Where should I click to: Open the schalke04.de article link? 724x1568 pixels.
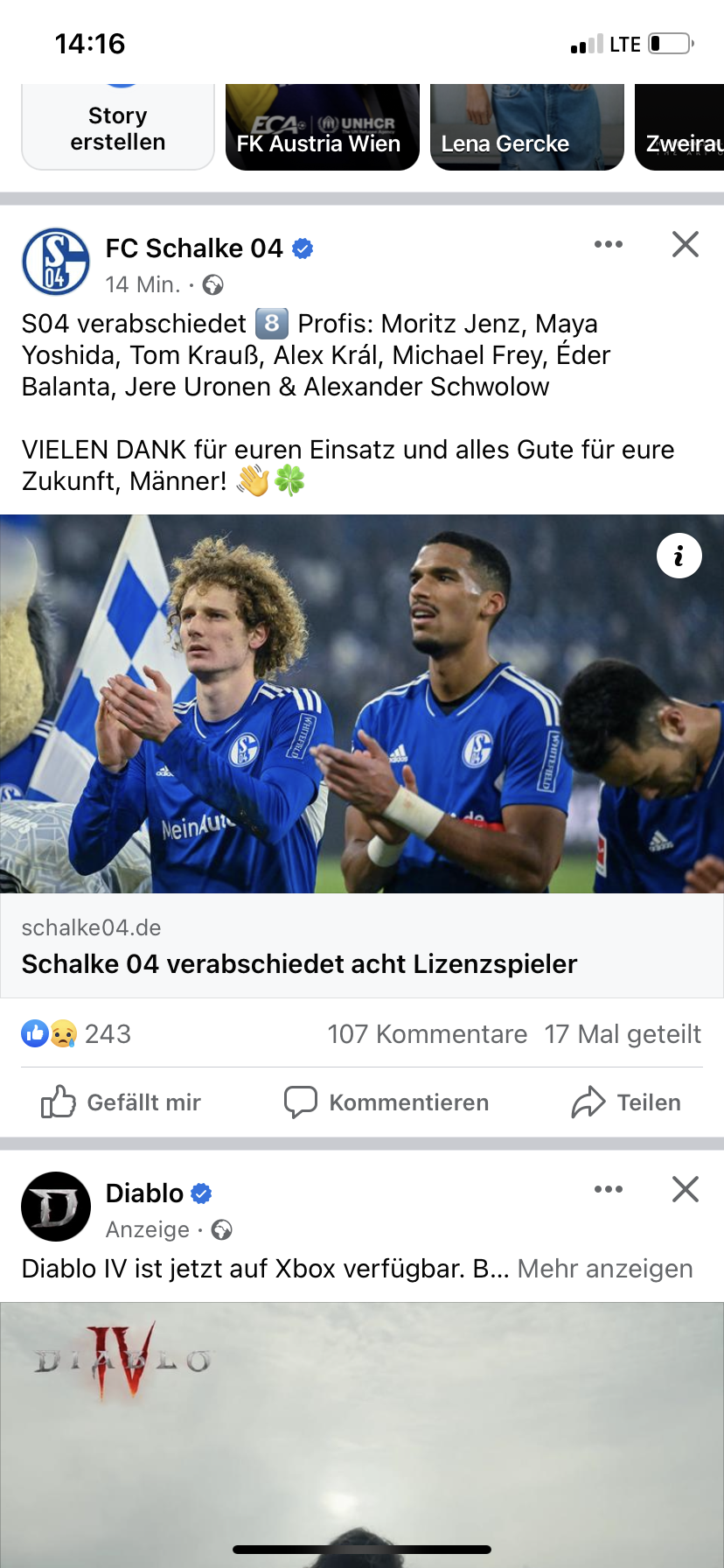click(x=362, y=946)
